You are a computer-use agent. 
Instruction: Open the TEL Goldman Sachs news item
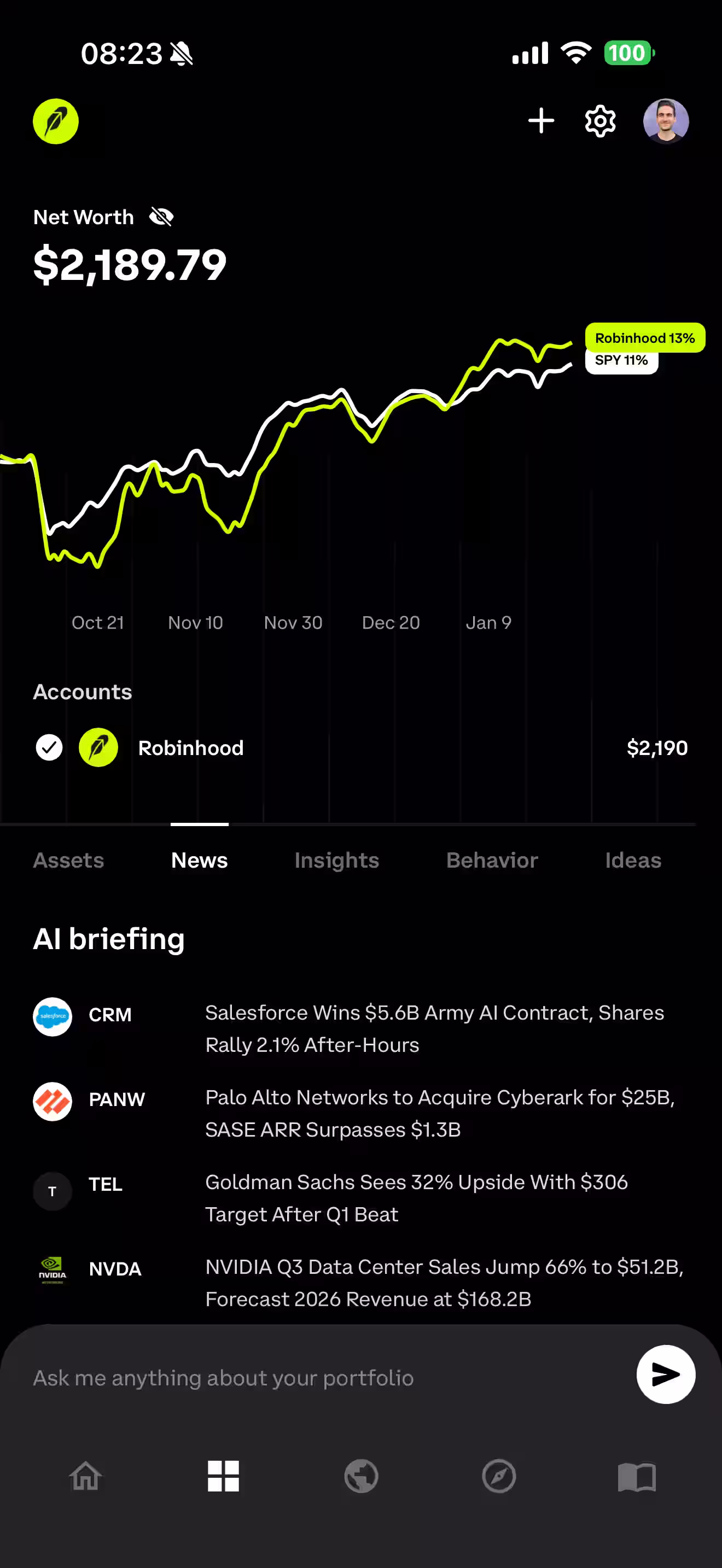(416, 1197)
